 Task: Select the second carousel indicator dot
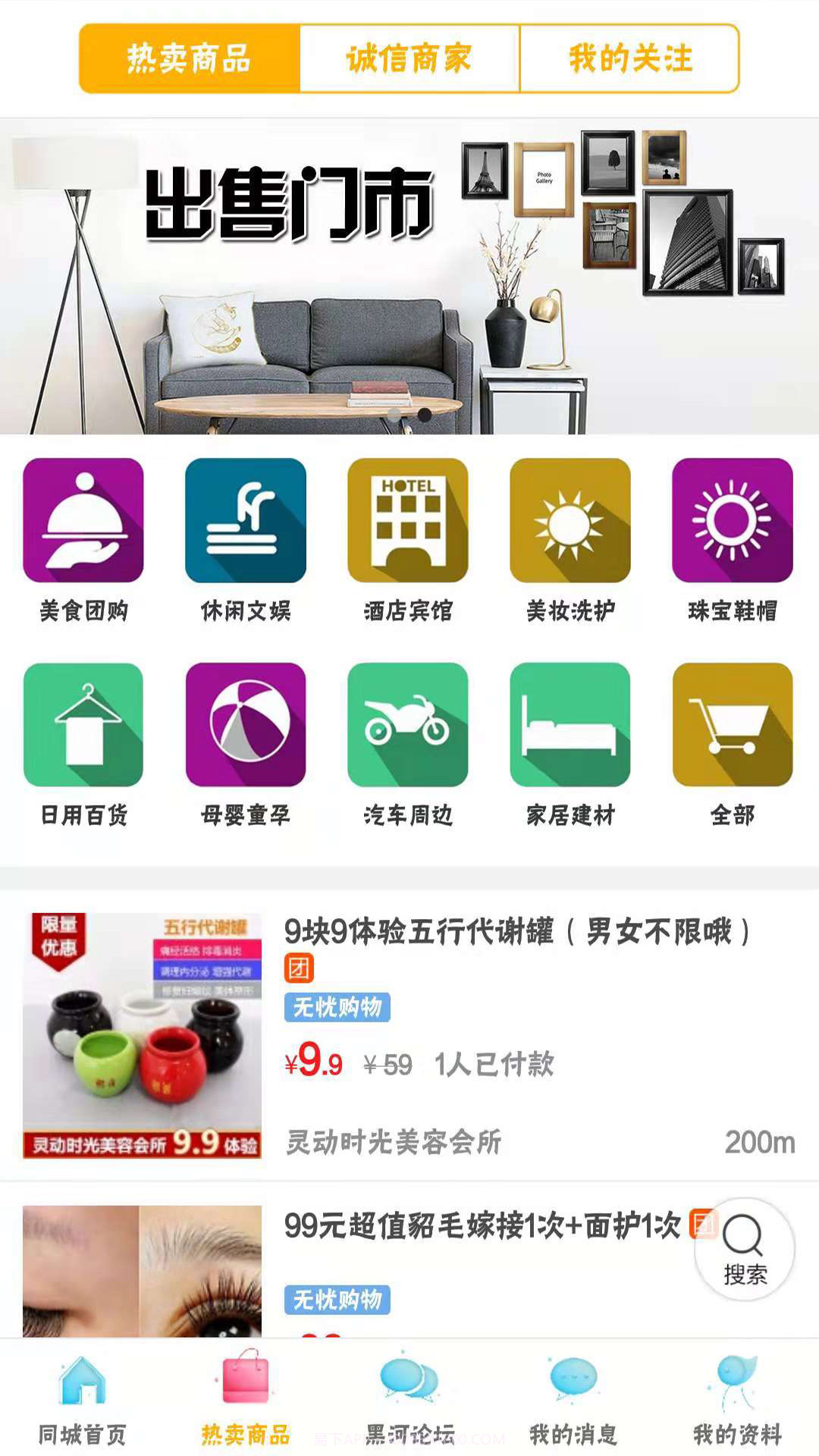422,415
